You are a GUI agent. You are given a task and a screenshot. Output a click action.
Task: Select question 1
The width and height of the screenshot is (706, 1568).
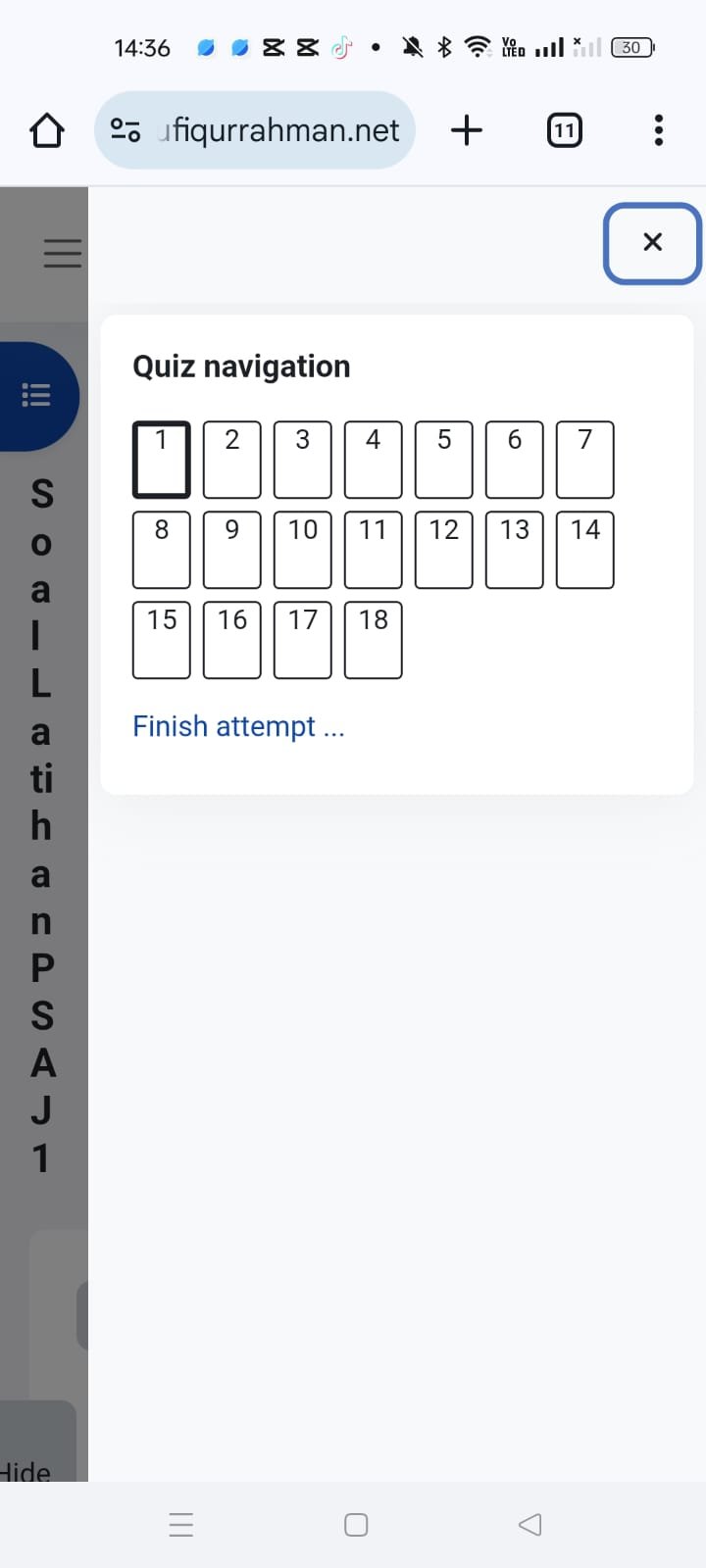click(162, 460)
